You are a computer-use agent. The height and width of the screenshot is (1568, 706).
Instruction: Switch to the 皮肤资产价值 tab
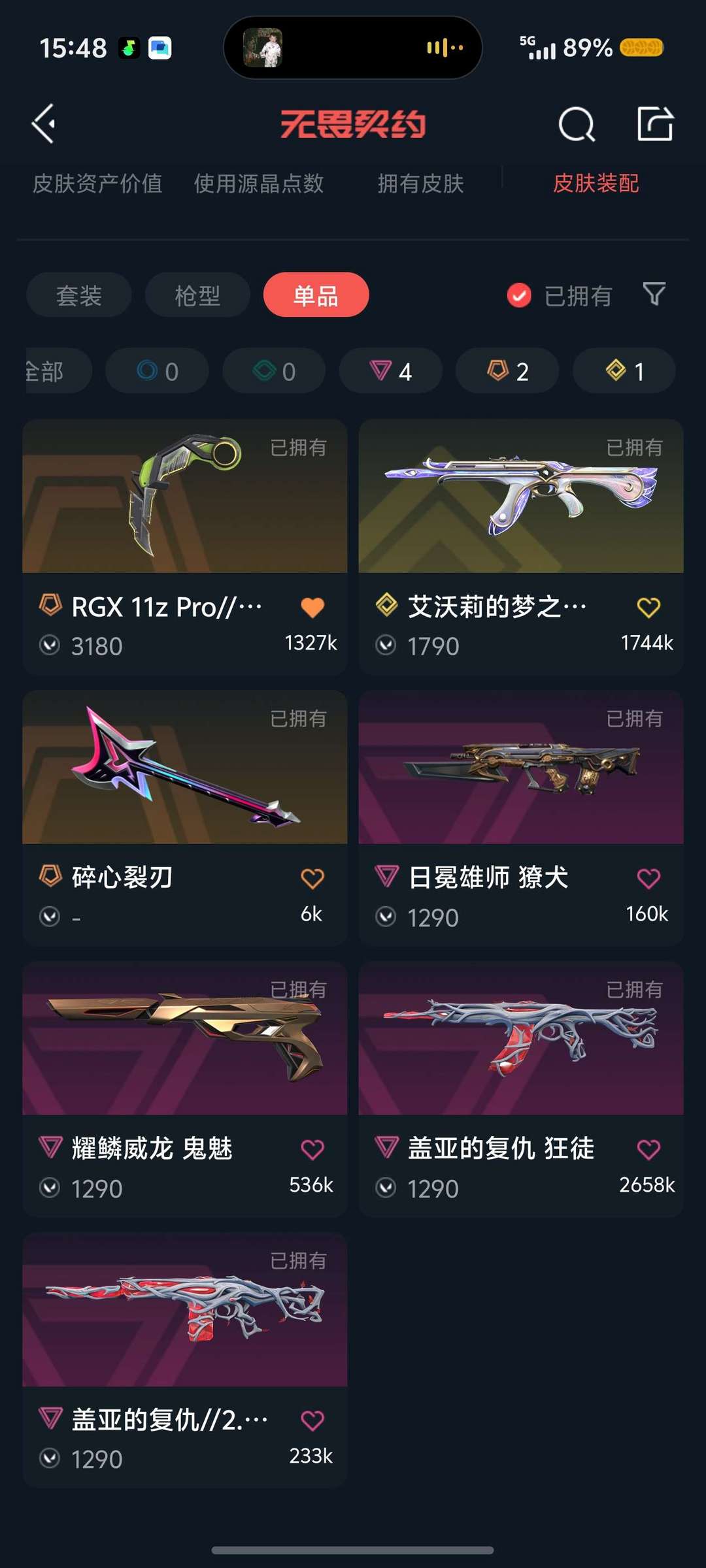pyautogui.click(x=99, y=184)
